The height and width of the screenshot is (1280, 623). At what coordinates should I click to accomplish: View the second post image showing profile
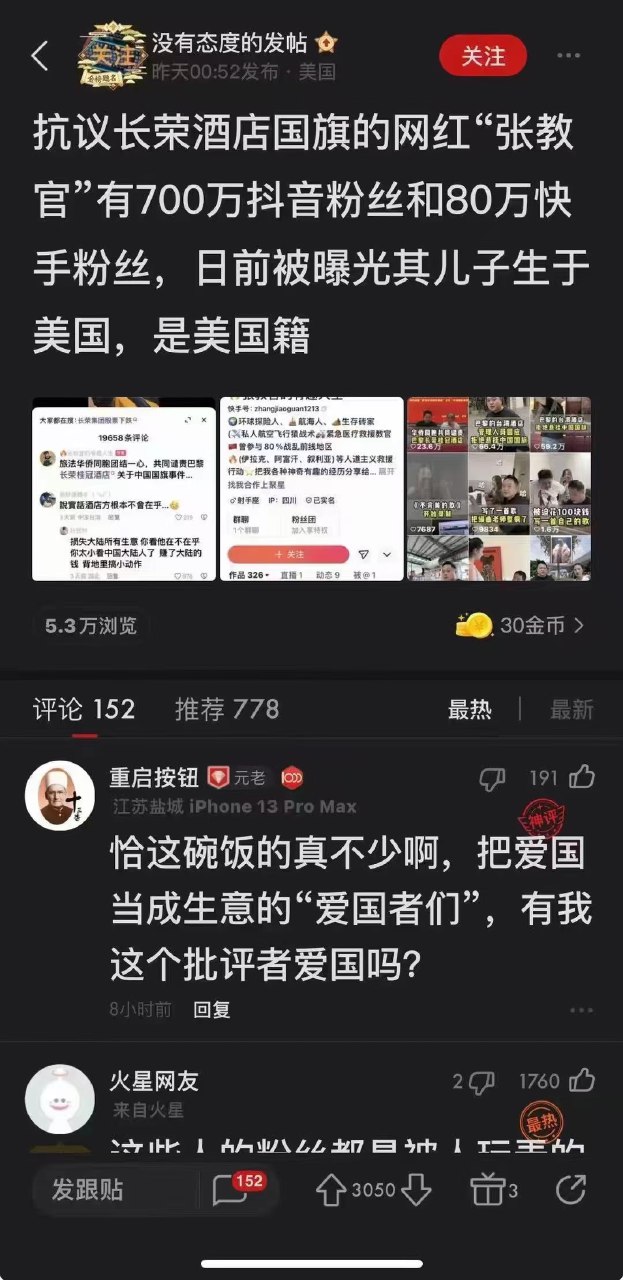click(x=312, y=489)
